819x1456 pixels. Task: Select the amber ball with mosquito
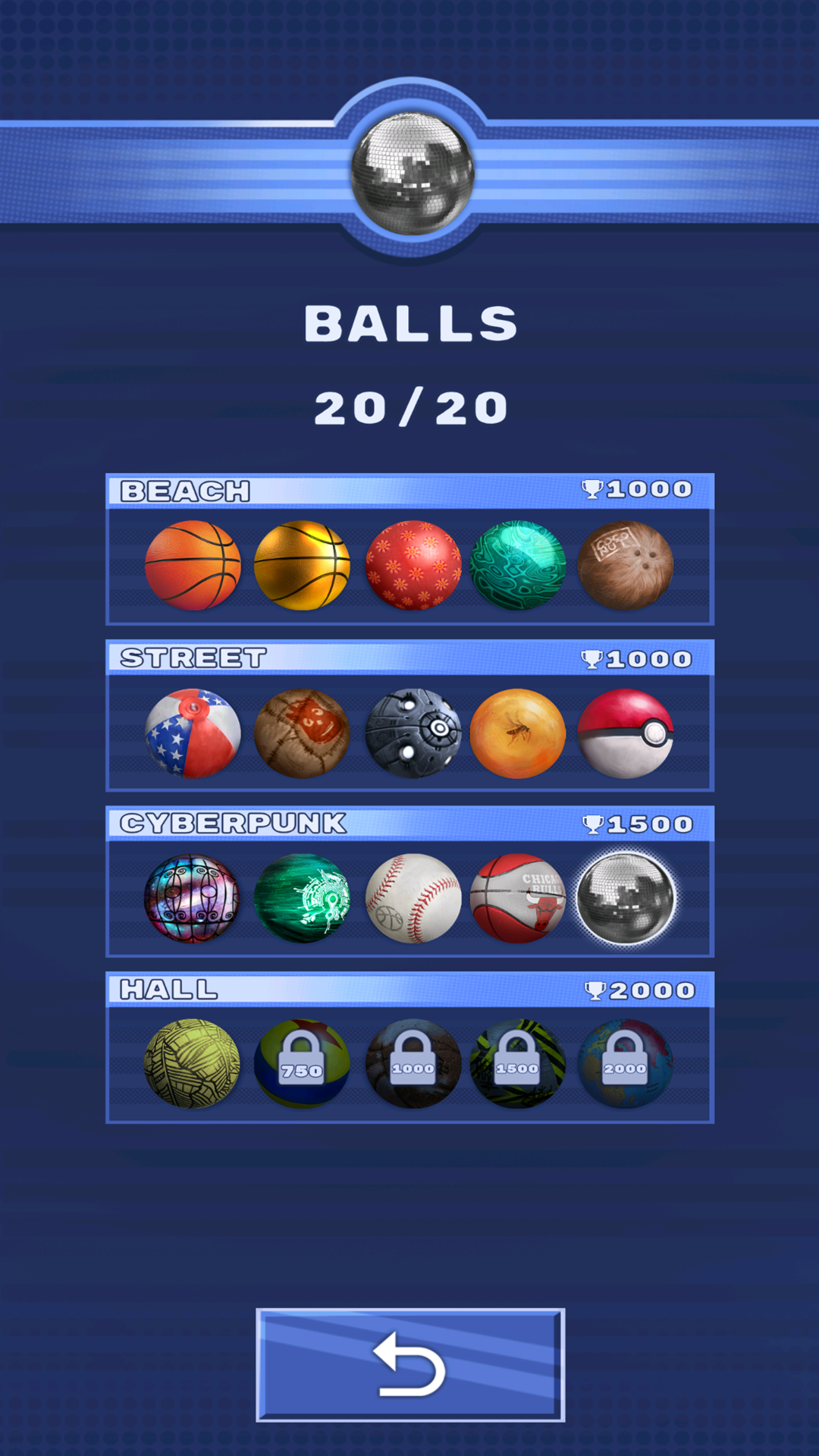click(518, 733)
